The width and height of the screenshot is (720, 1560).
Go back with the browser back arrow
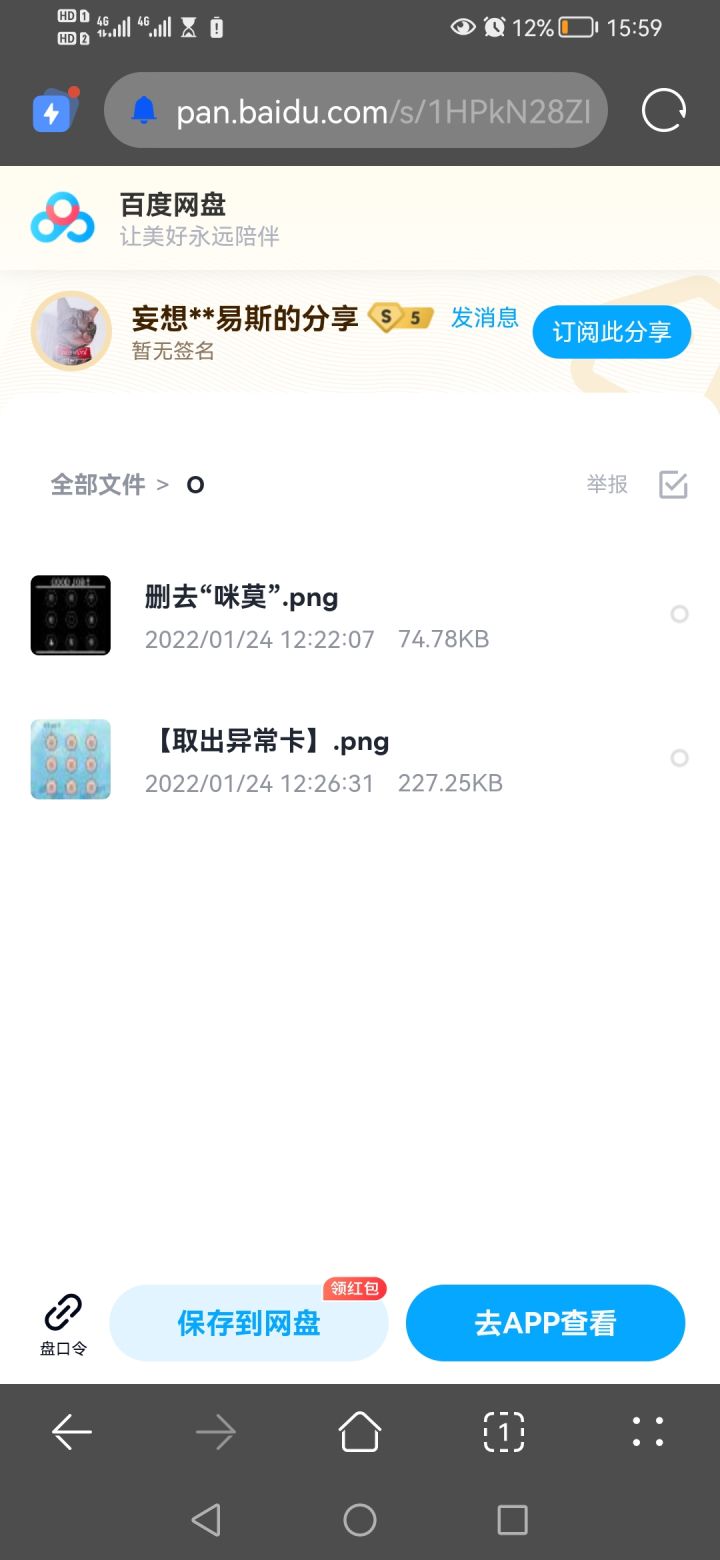[x=72, y=1433]
